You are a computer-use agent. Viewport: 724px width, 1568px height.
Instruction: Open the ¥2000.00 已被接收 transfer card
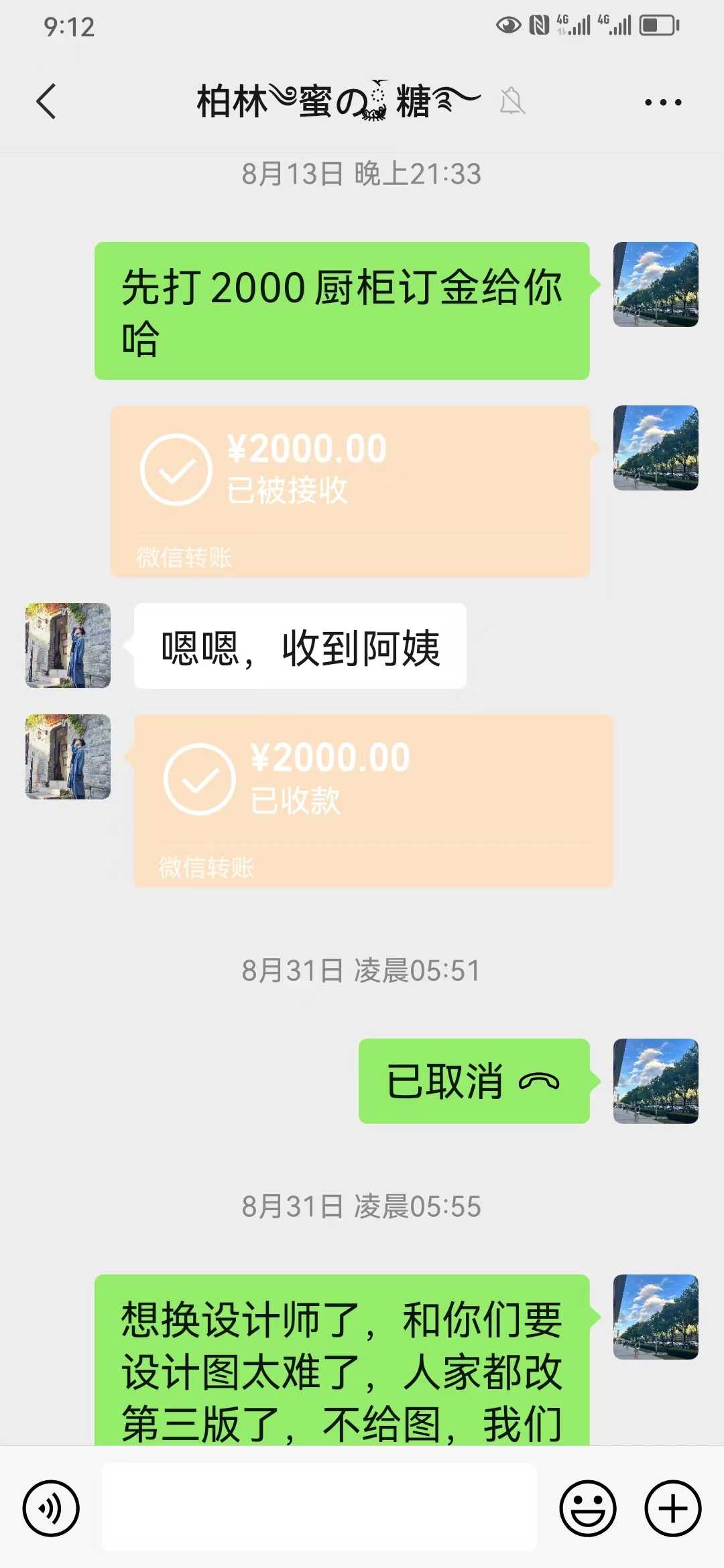click(350, 491)
